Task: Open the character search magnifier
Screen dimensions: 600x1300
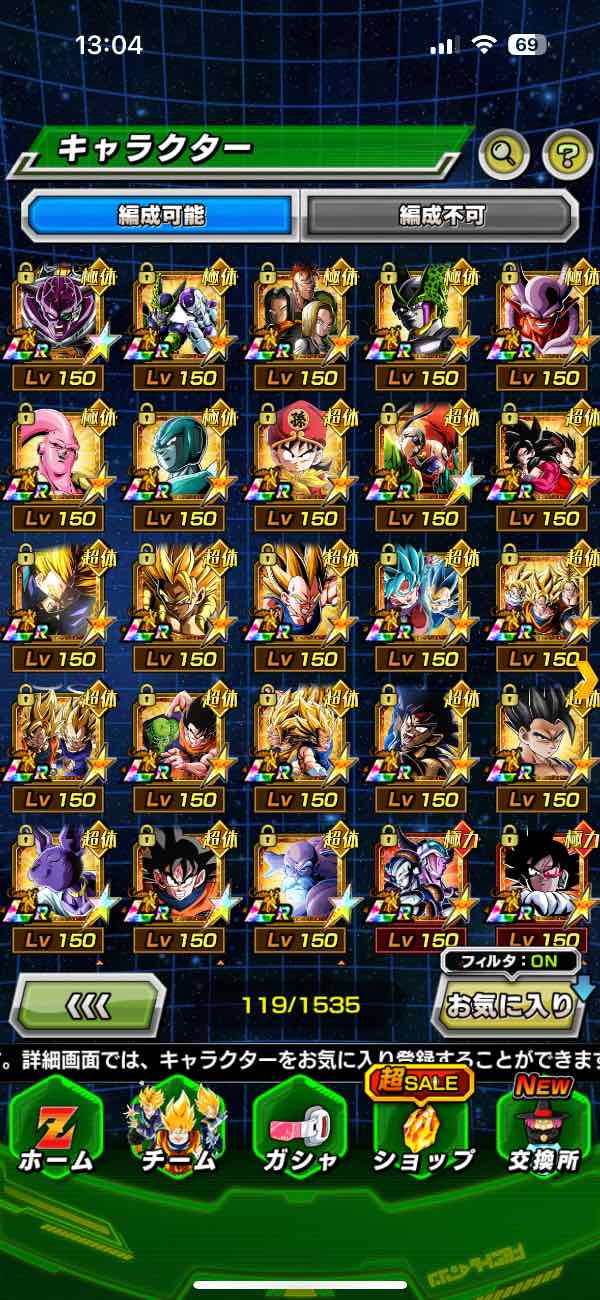Action: click(x=503, y=153)
